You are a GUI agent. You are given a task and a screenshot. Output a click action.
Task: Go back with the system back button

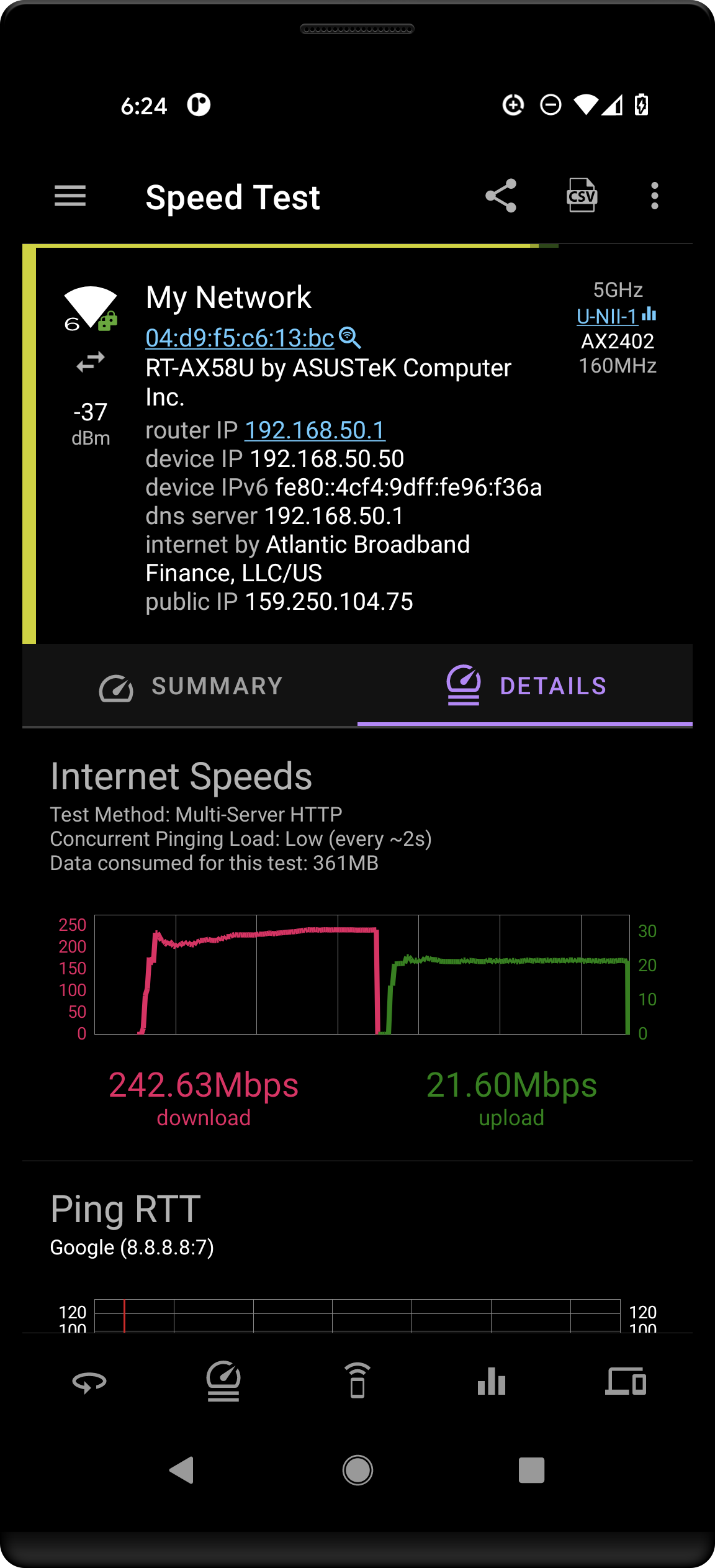[182, 1470]
